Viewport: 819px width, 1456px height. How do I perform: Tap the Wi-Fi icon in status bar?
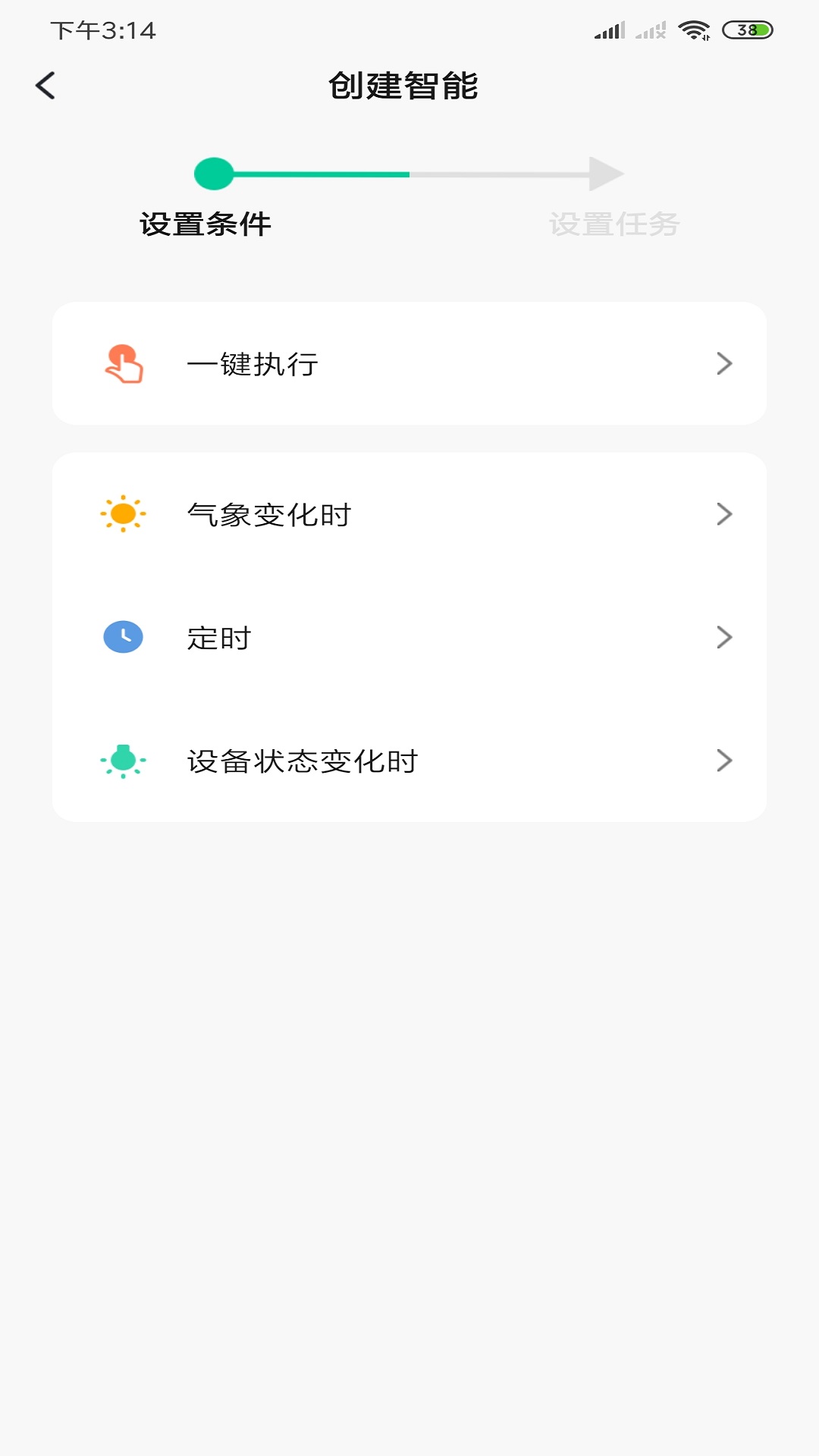pos(695,30)
